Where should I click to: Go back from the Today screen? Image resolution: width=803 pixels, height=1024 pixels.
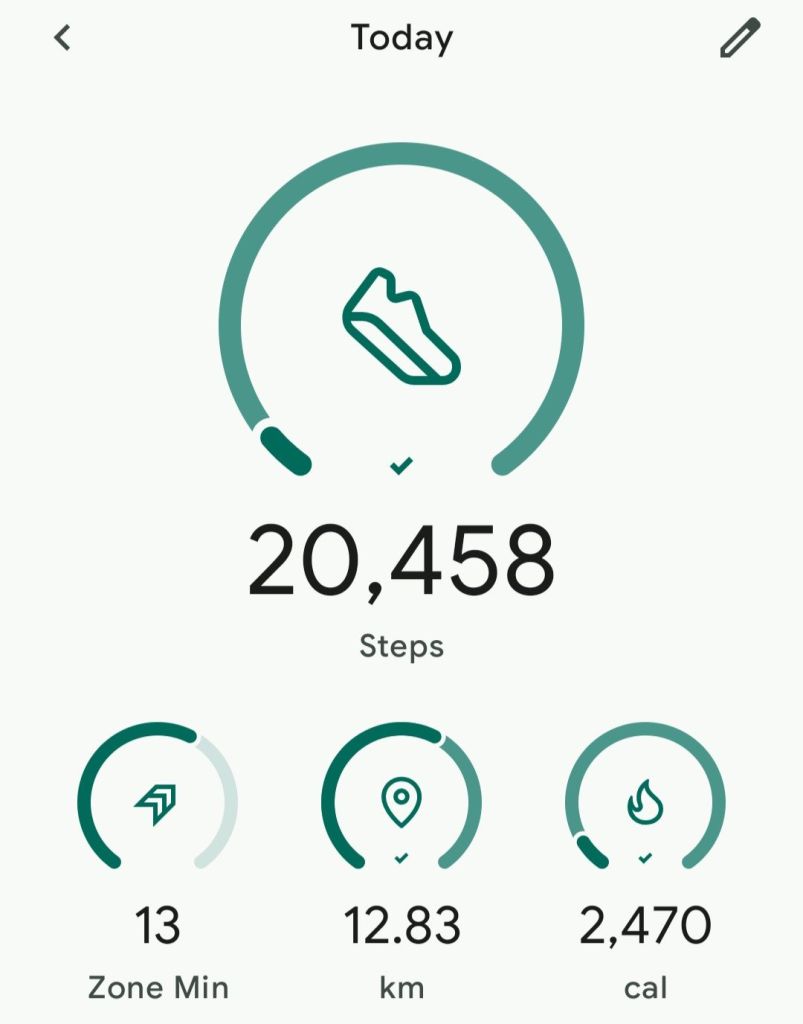pos(63,39)
